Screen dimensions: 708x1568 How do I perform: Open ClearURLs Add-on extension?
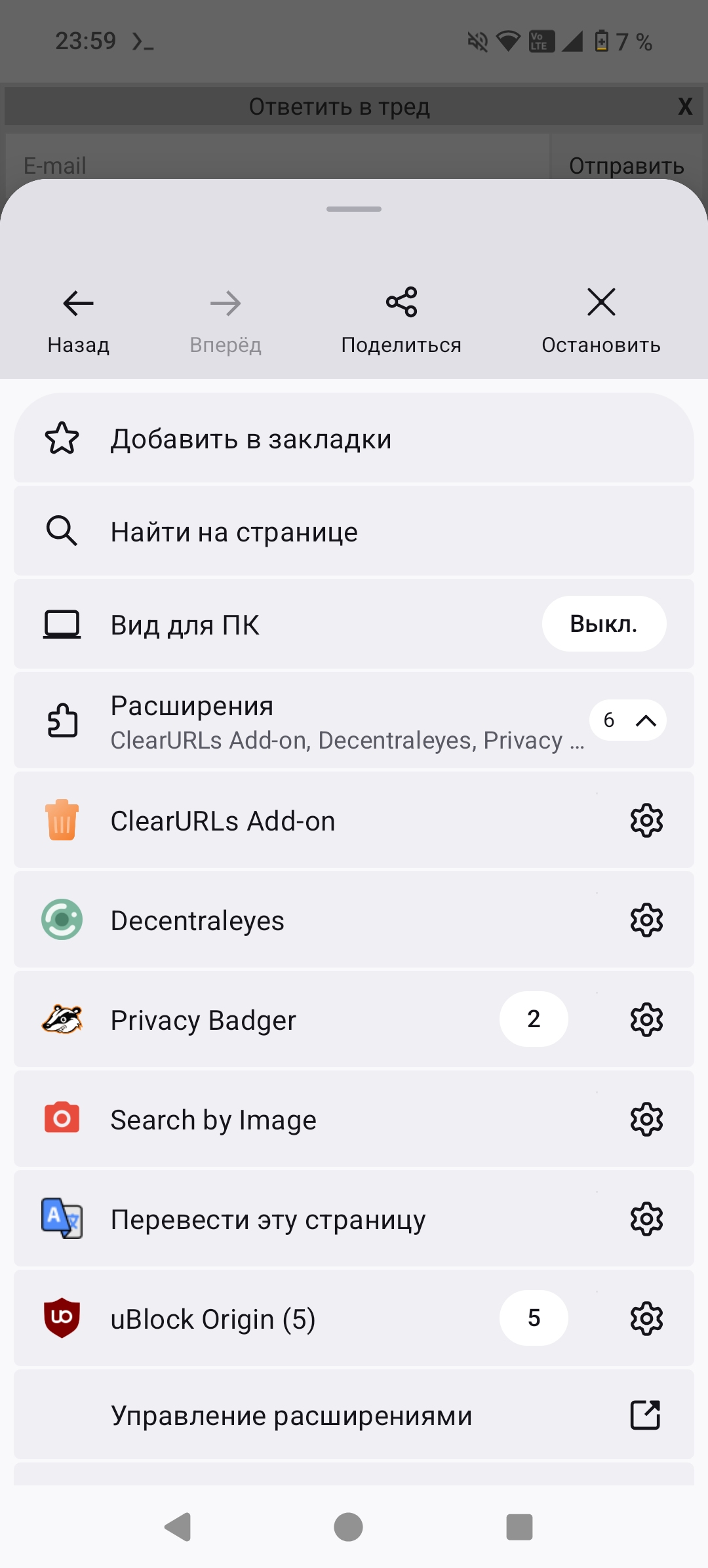pos(295,821)
